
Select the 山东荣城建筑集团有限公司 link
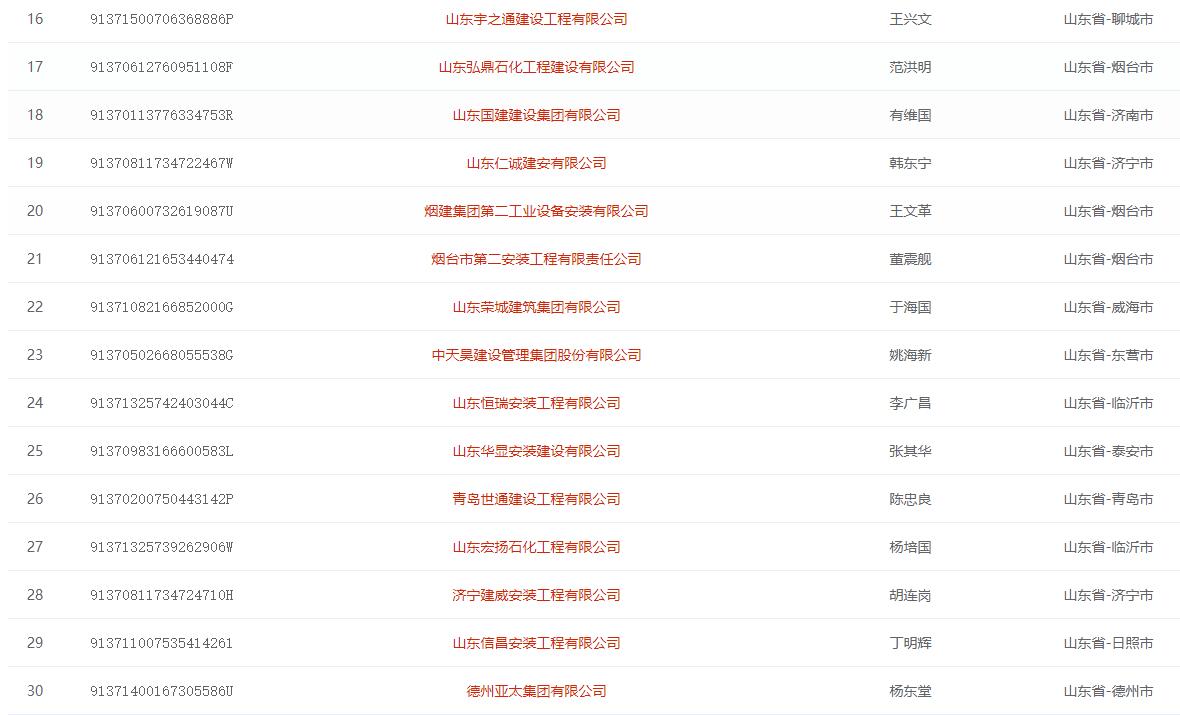[536, 307]
